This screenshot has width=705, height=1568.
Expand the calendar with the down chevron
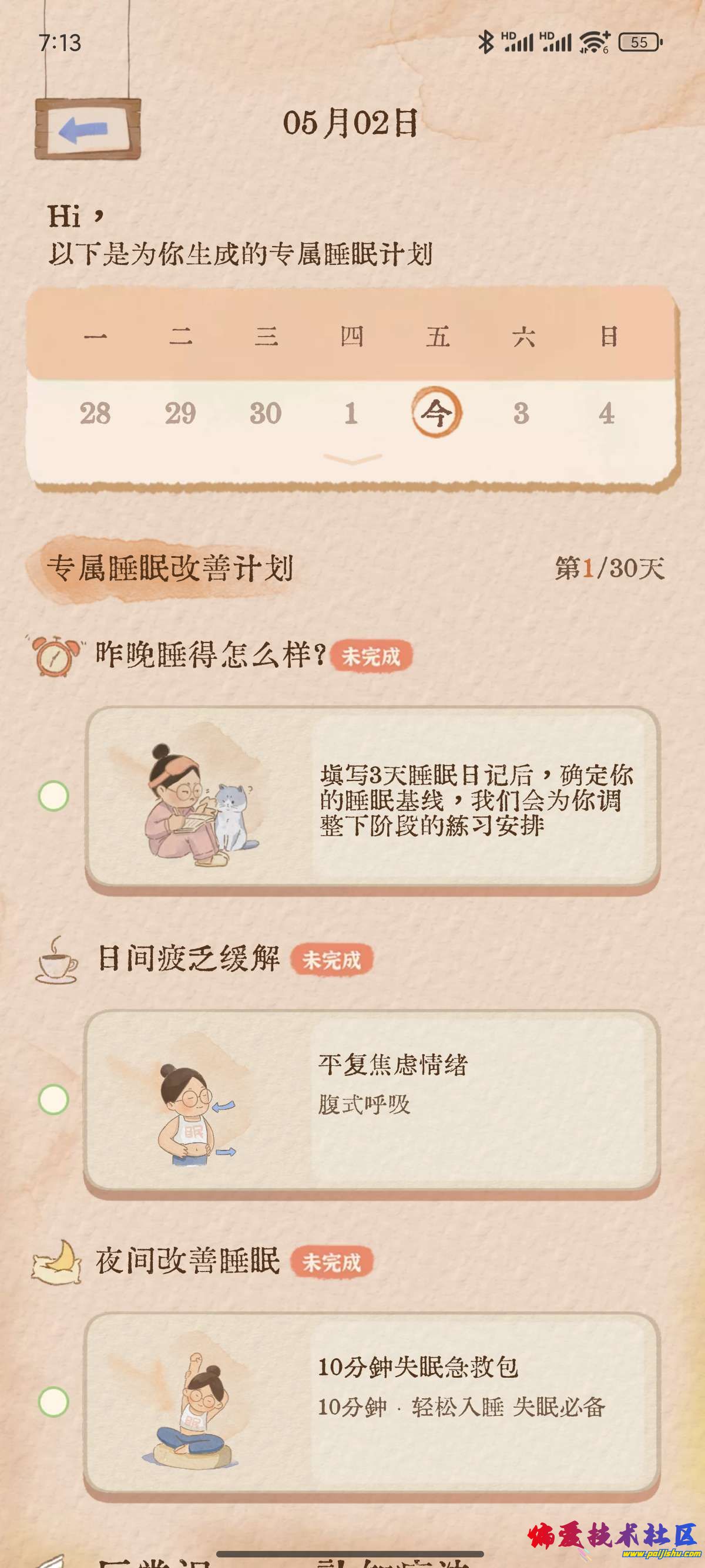[352, 458]
